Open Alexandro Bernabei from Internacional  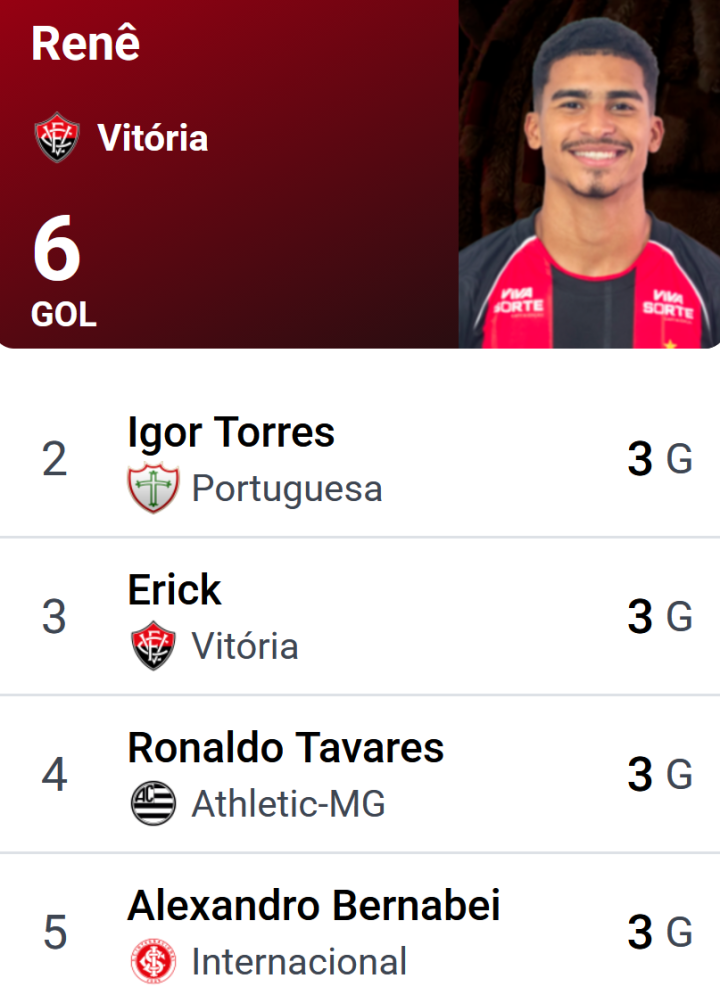pos(360,931)
